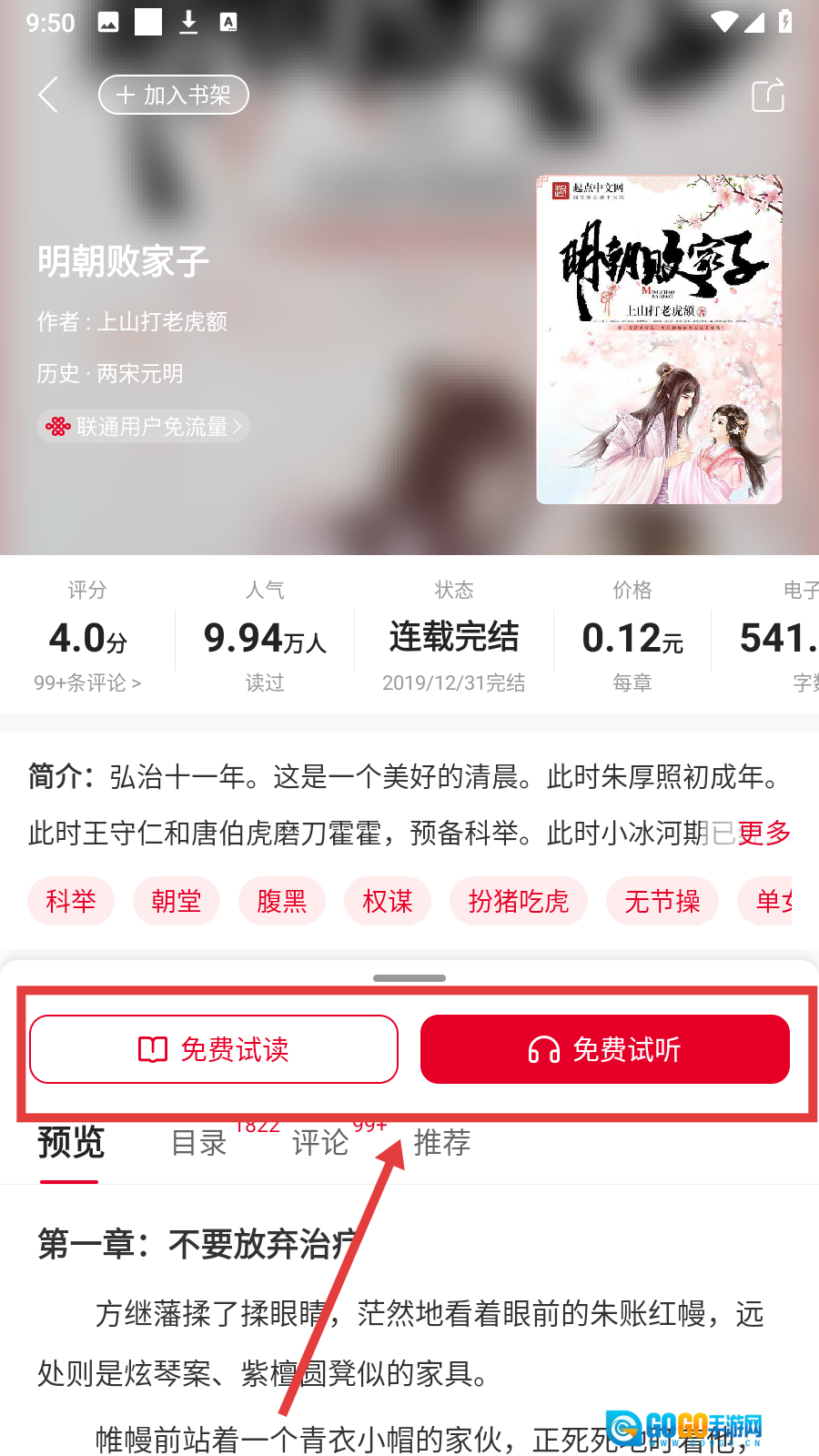Image resolution: width=819 pixels, height=1456 pixels.
Task: Select the 权谋 tag chip
Action: click(388, 901)
